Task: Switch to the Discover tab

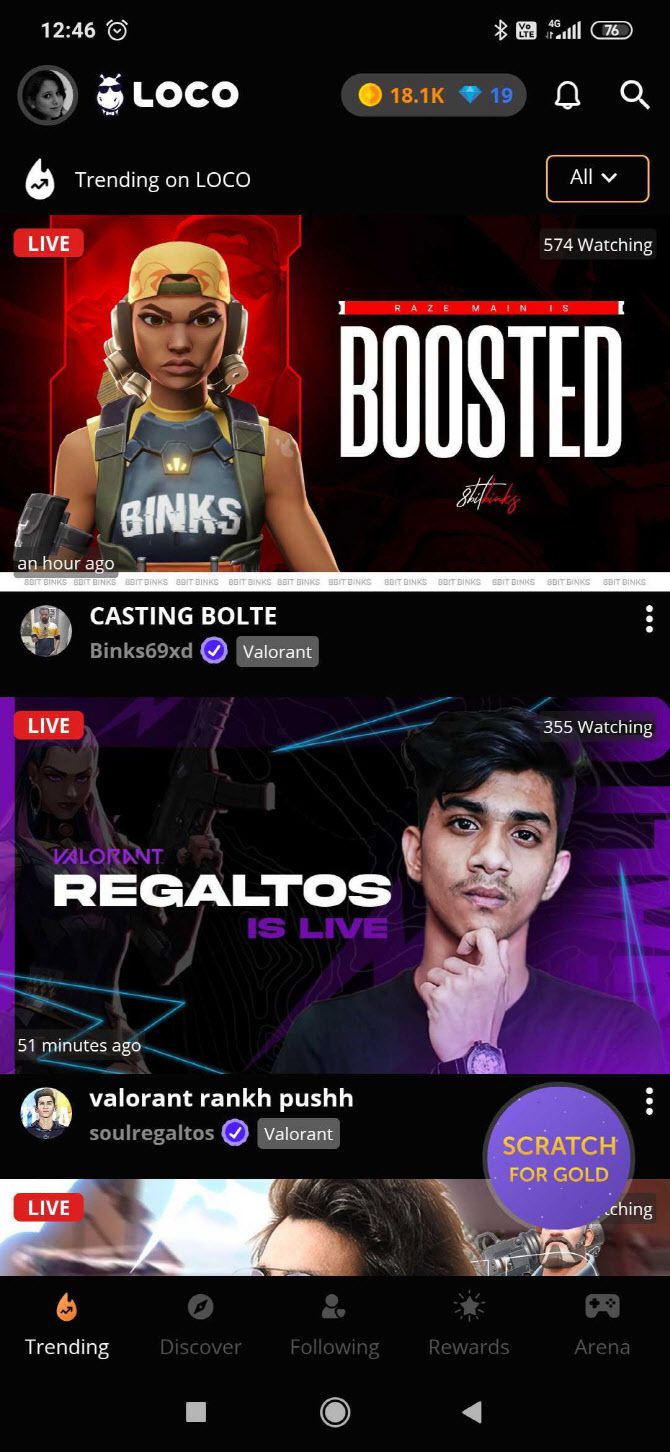Action: [201, 1324]
